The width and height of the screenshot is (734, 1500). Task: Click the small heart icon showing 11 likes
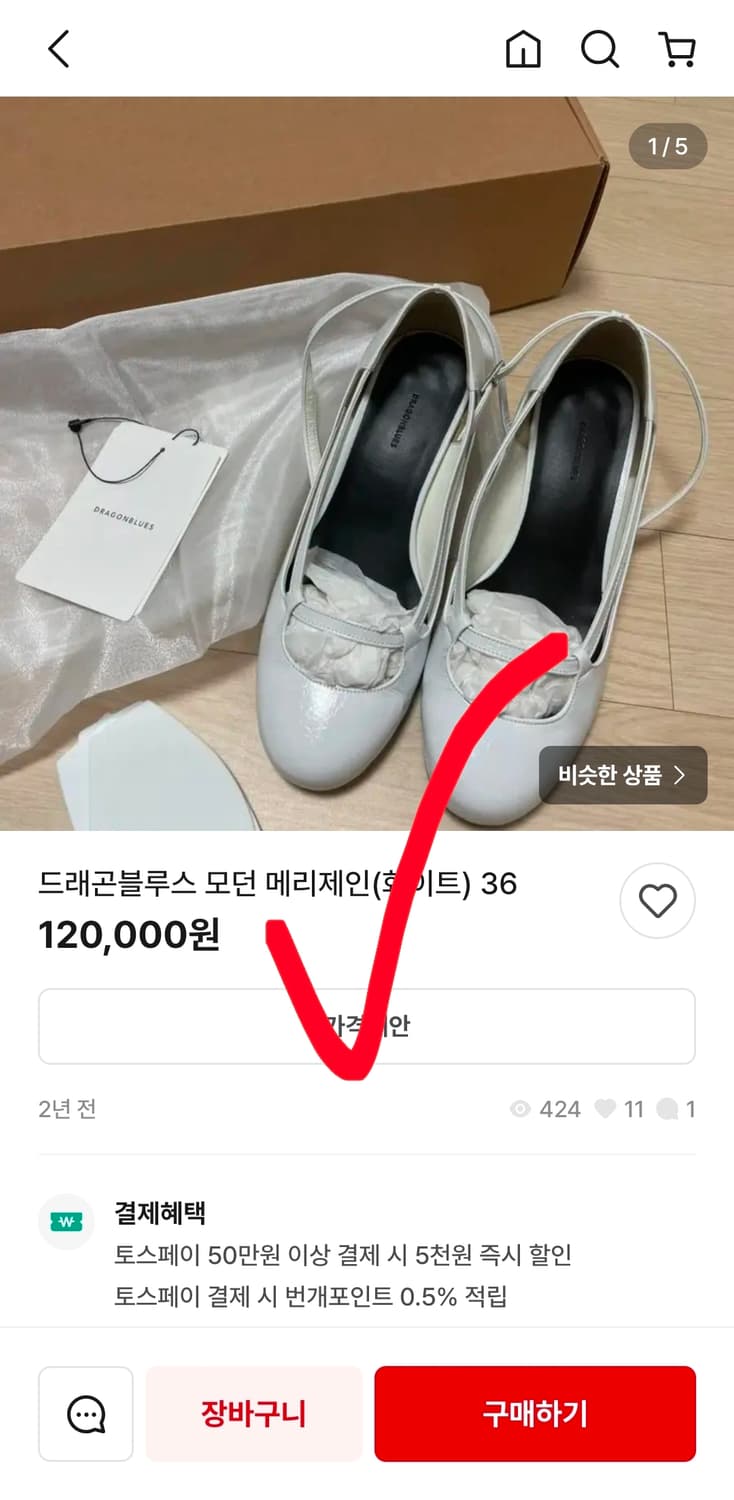pos(604,1109)
